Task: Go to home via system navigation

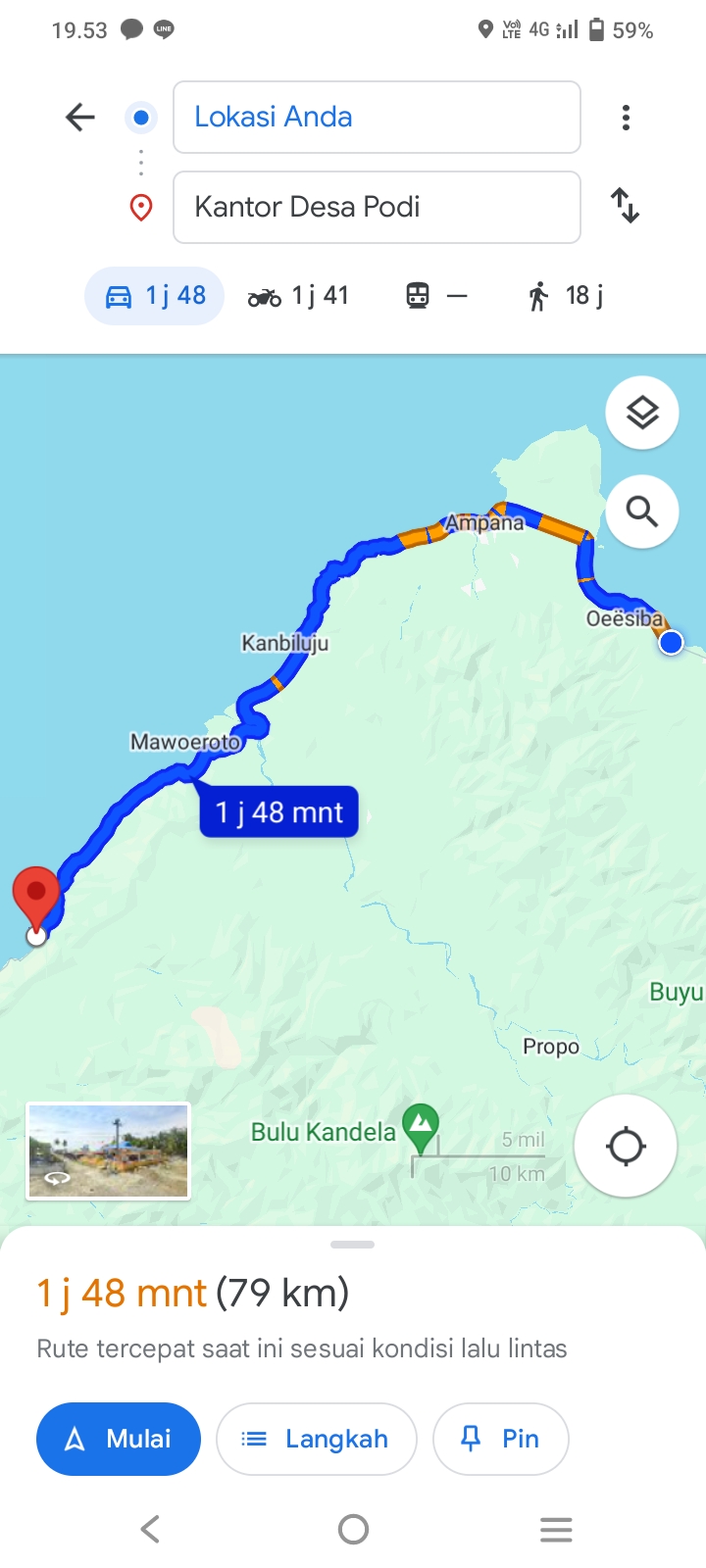Action: pos(353,1529)
